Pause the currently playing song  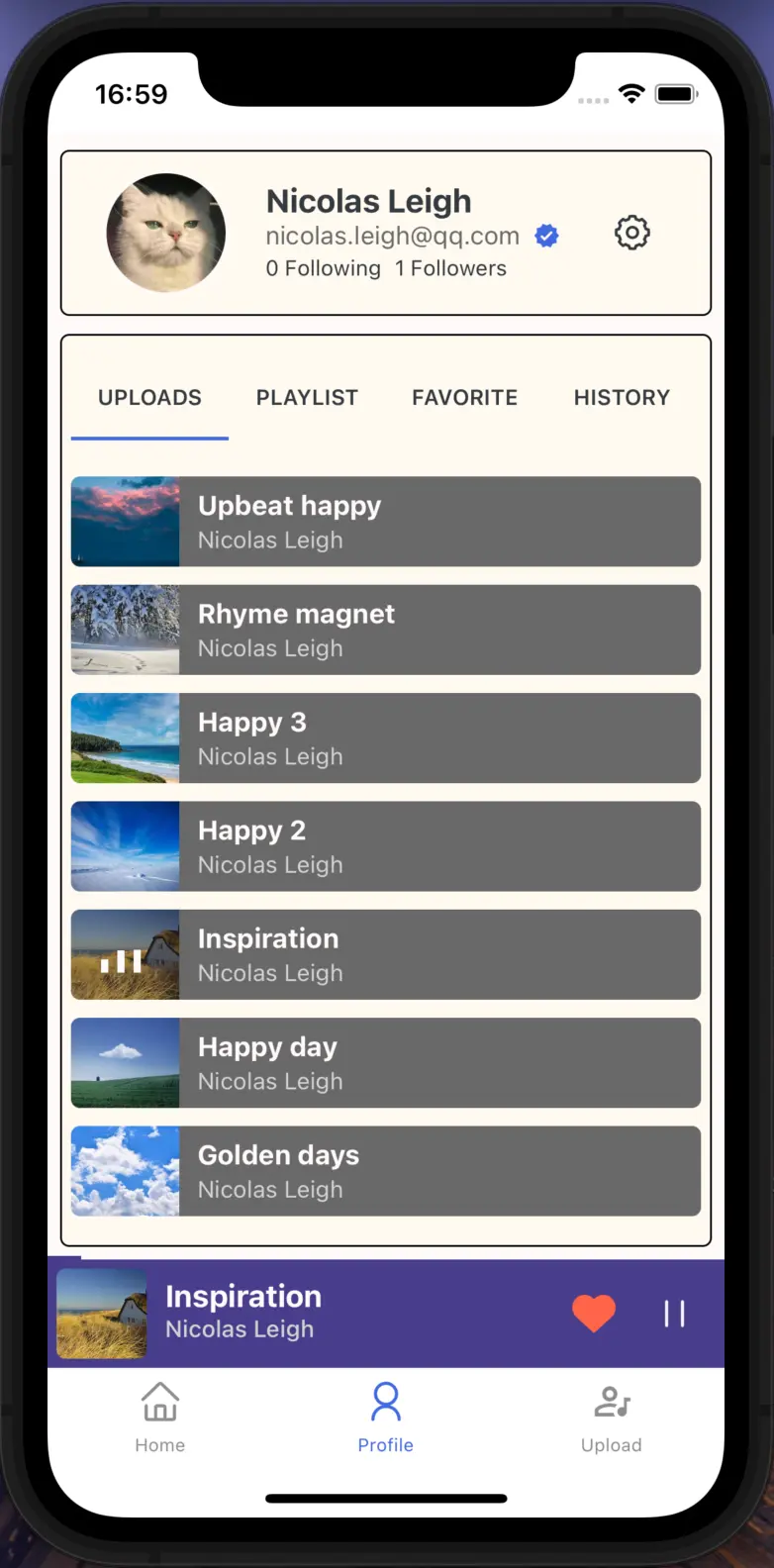(x=674, y=1314)
